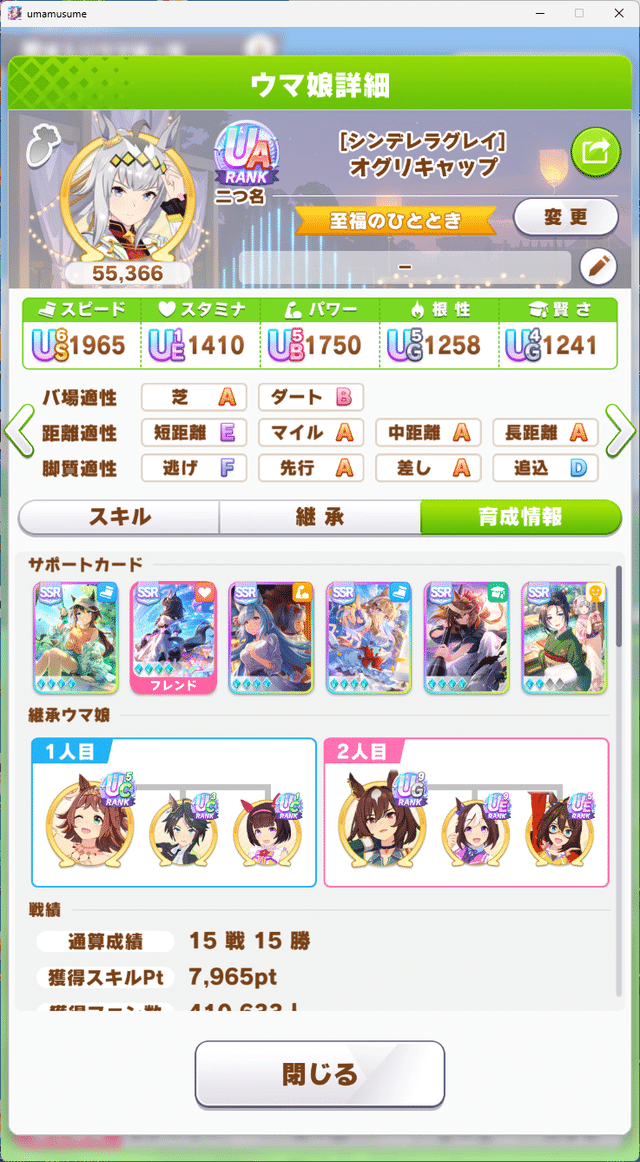Tap the 変更 button
The height and width of the screenshot is (1162, 640).
(565, 216)
